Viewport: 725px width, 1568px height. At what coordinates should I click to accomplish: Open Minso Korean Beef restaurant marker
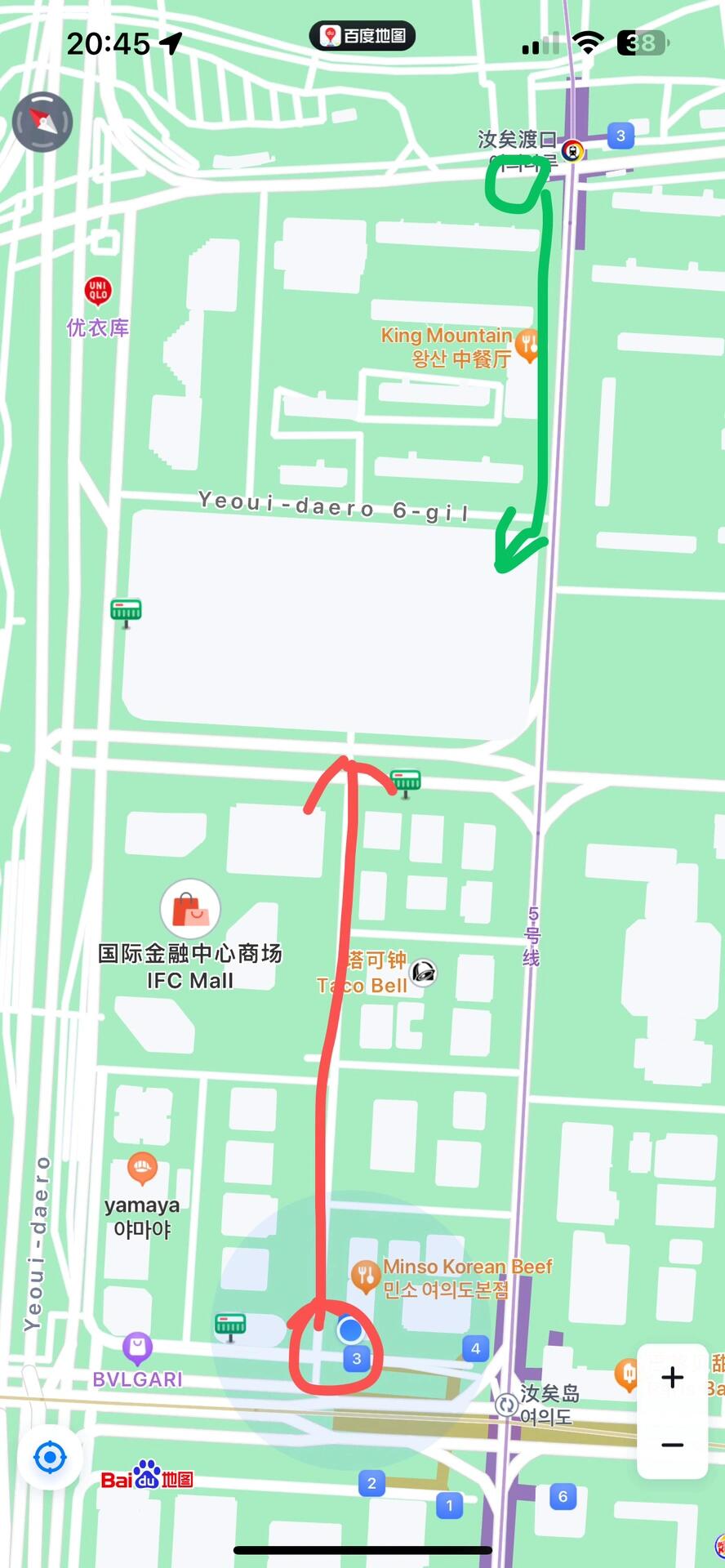click(365, 1277)
